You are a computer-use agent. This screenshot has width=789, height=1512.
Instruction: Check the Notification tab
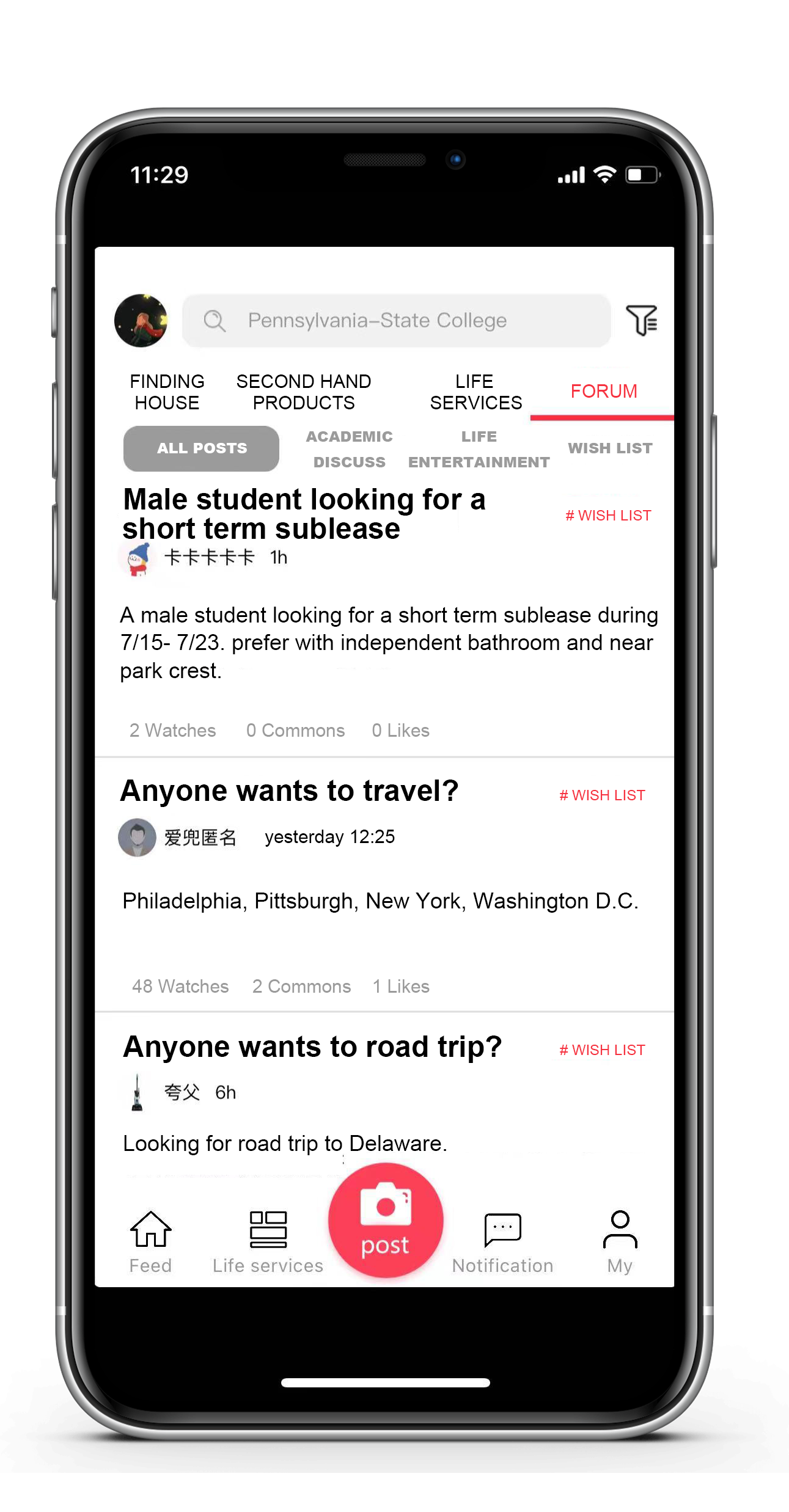502,1241
